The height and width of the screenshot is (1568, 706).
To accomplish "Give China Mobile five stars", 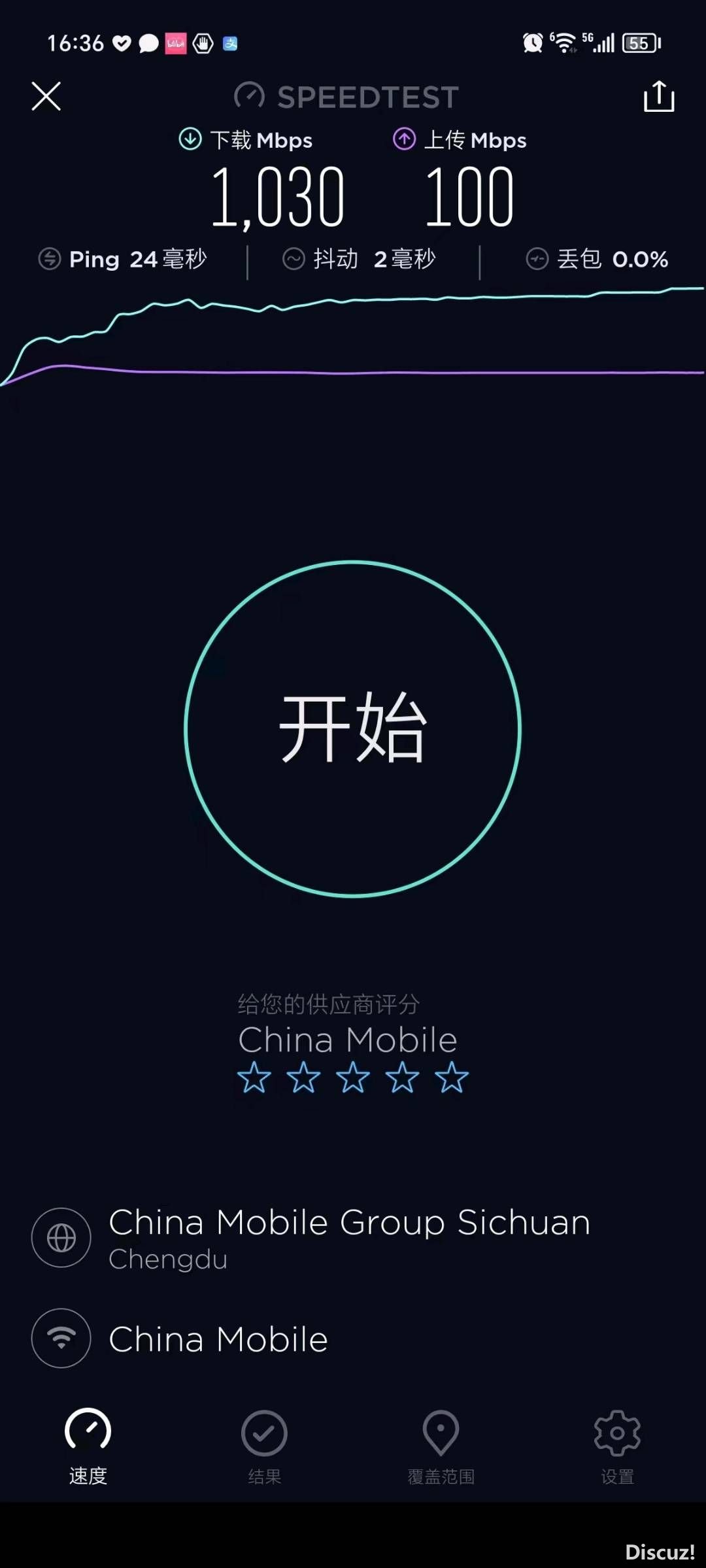I will click(x=452, y=1077).
